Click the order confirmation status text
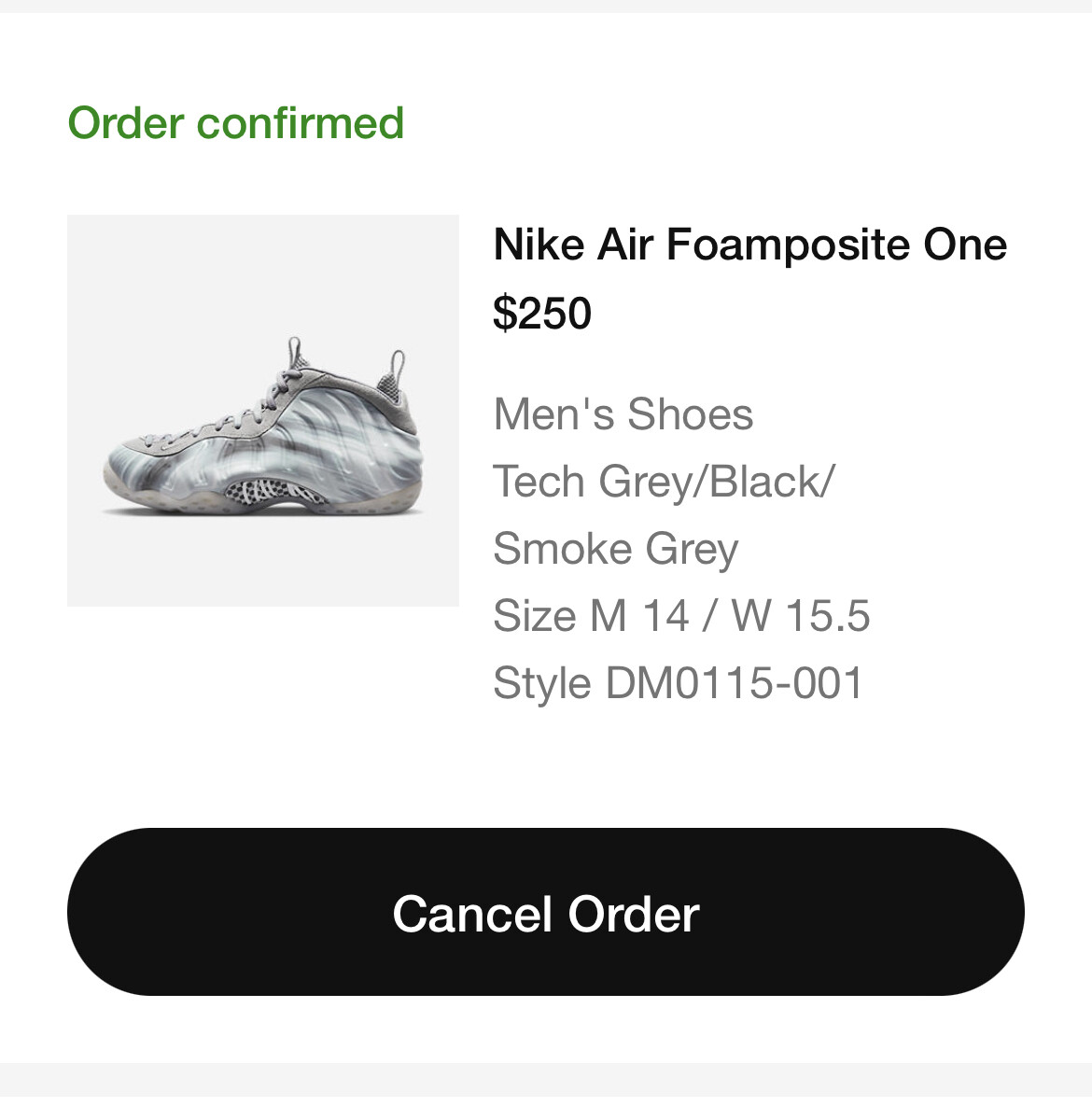This screenshot has height=1120, width=1092. click(x=235, y=122)
